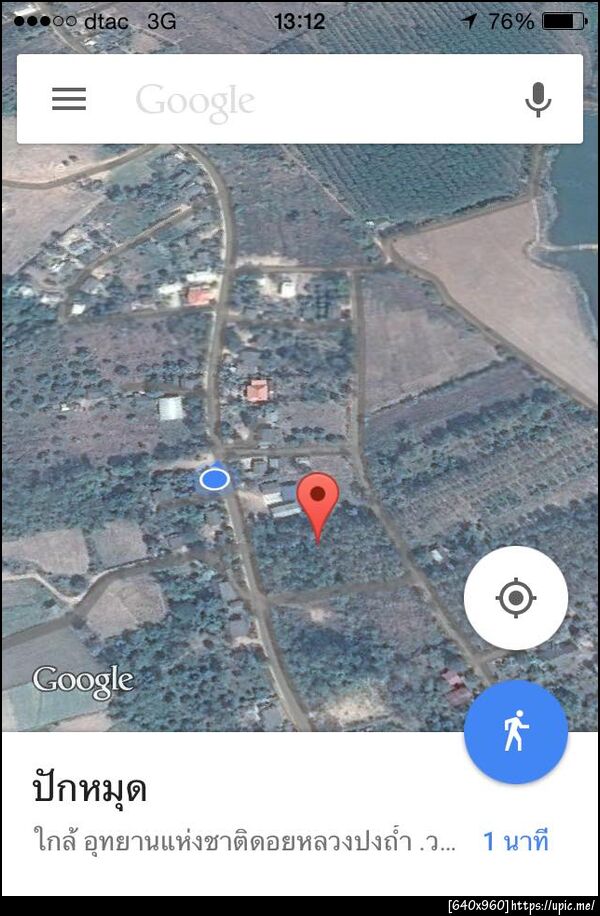
Task: Start walking directions to the pin
Action: click(x=515, y=733)
